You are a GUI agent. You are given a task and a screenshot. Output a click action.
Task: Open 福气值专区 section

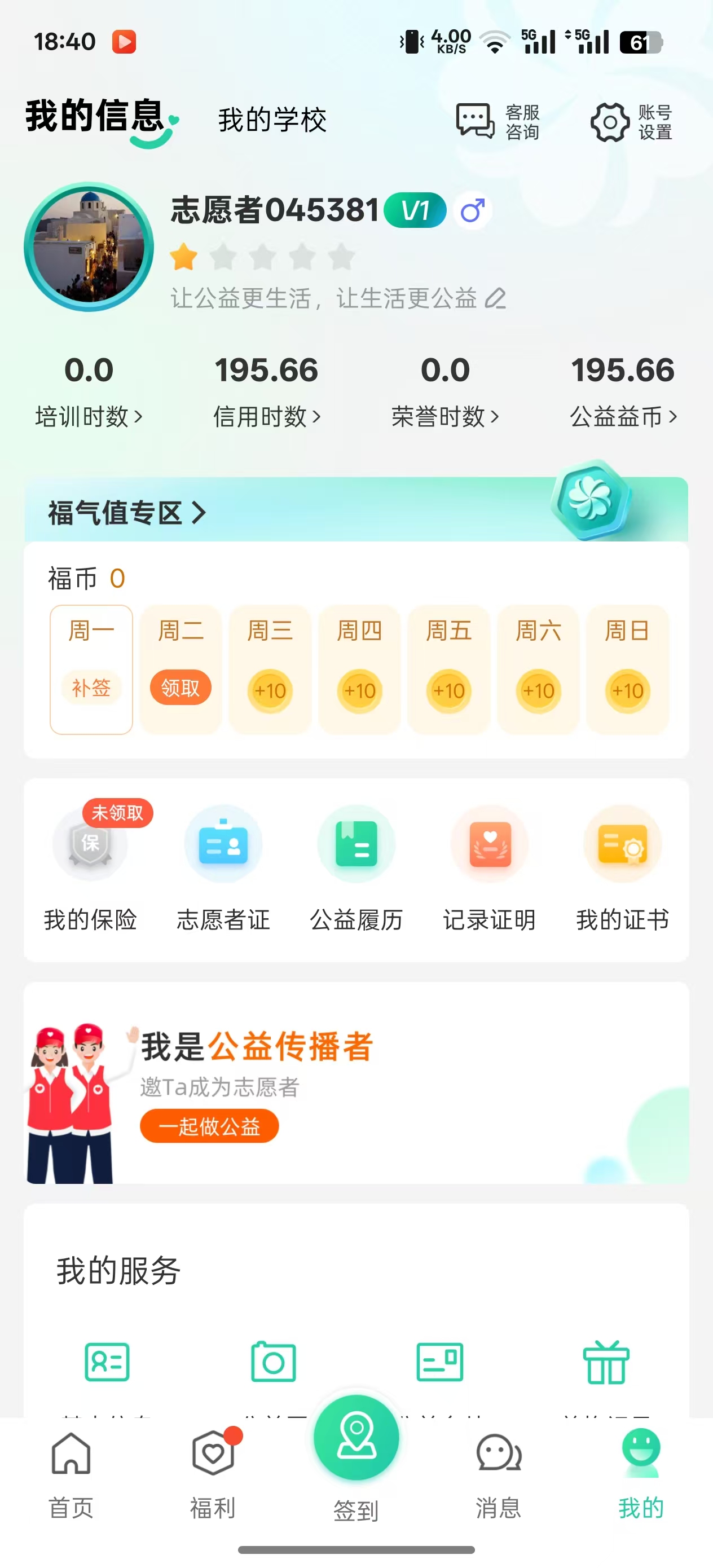pos(127,513)
